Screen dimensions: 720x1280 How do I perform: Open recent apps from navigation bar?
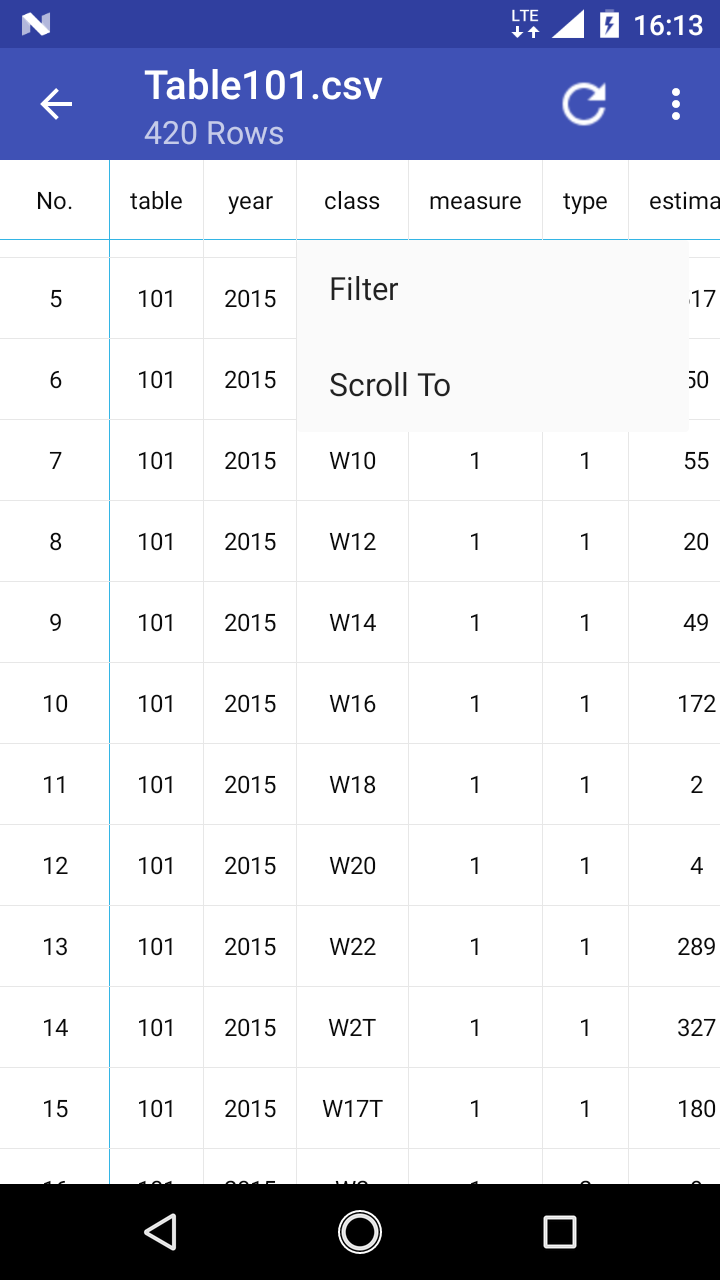tap(560, 1232)
